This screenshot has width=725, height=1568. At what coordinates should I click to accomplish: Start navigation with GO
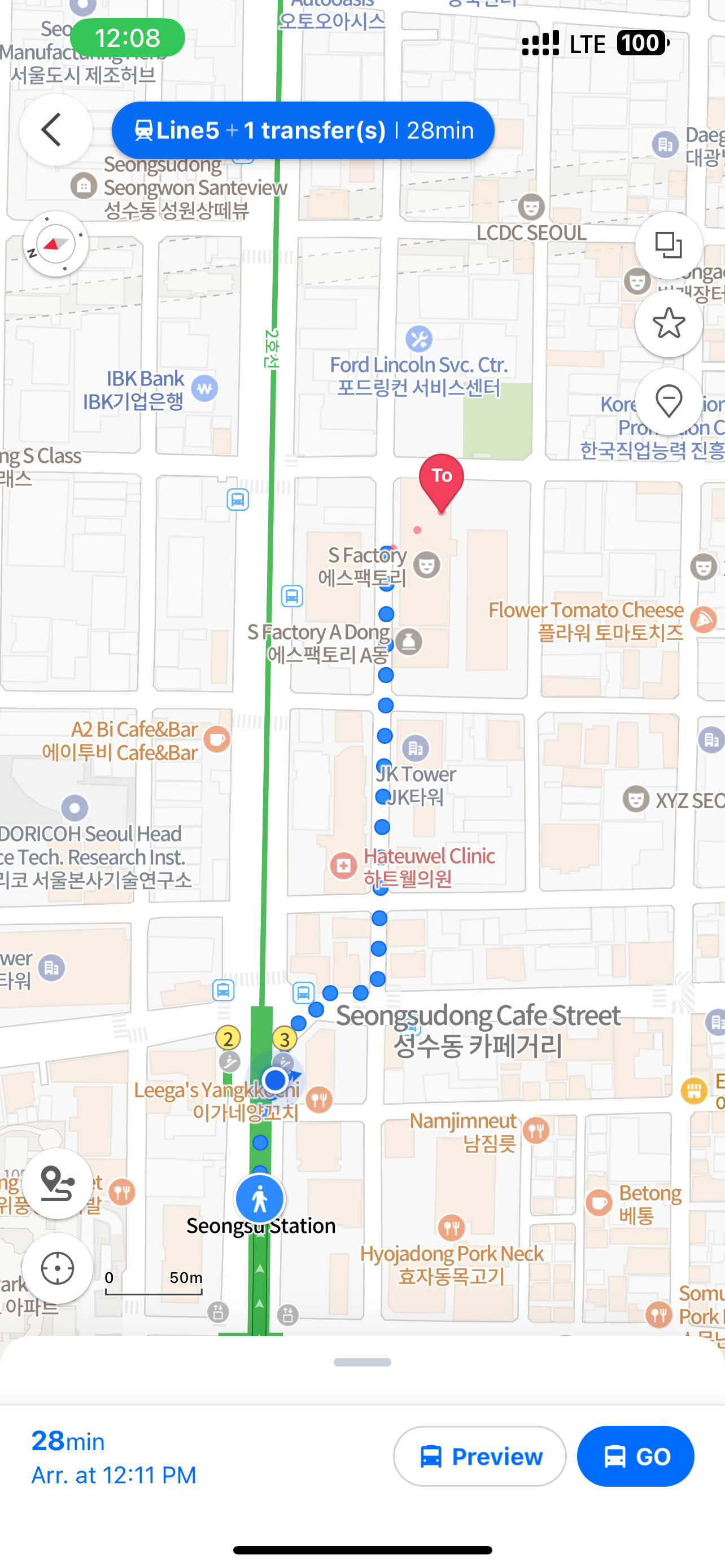pos(635,1455)
